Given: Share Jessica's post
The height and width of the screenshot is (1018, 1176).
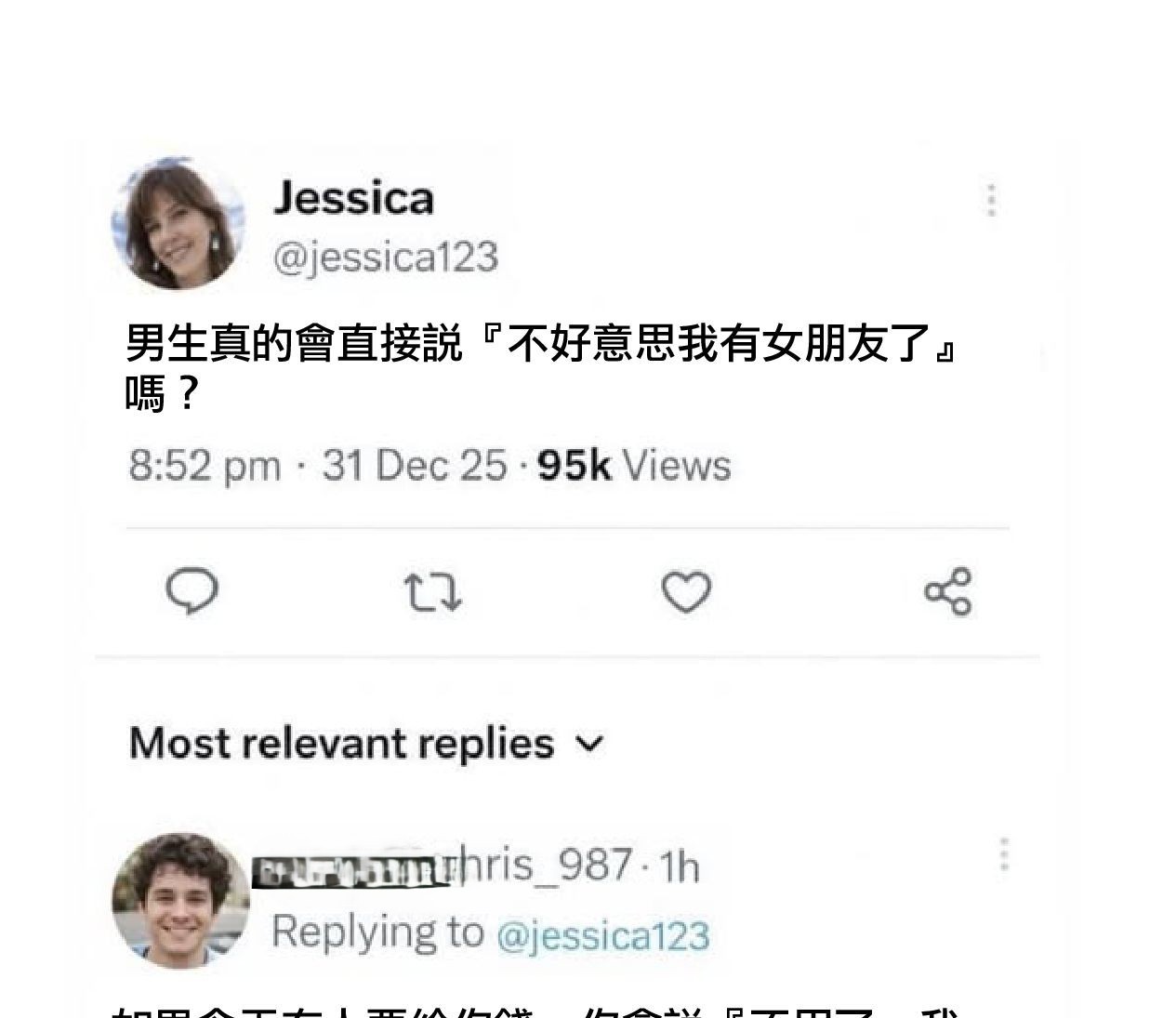Looking at the screenshot, I should [947, 591].
